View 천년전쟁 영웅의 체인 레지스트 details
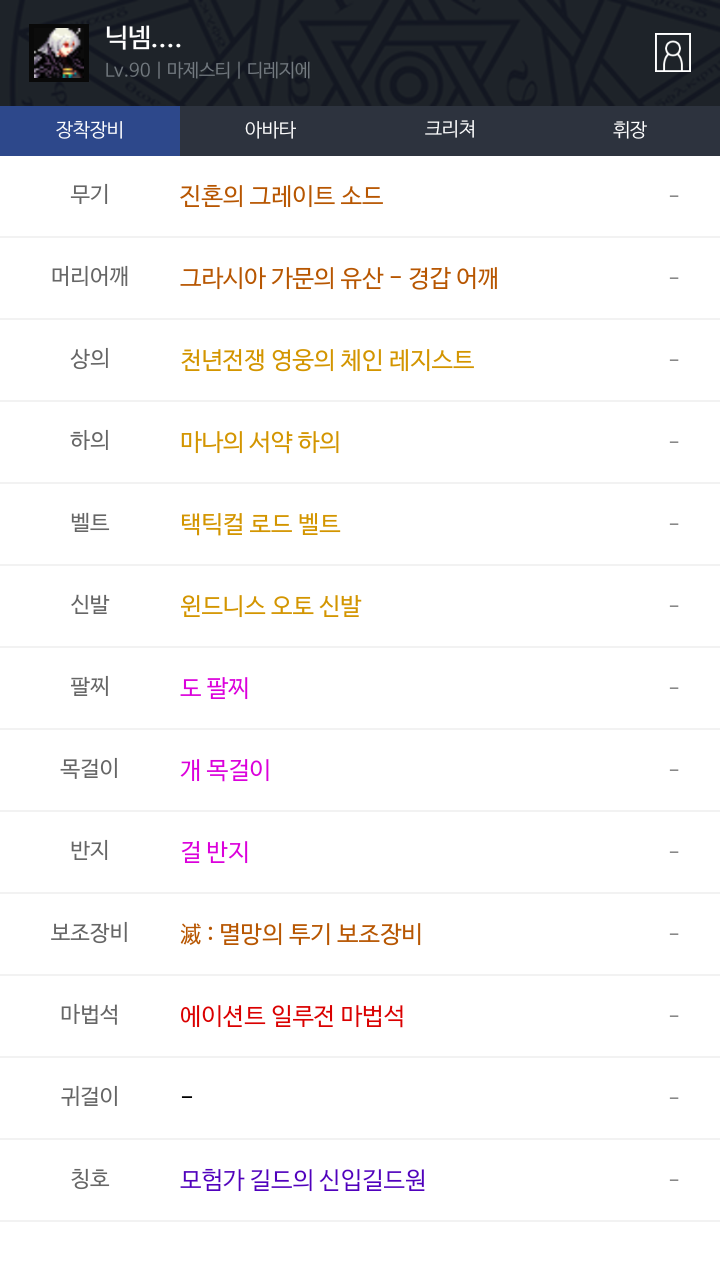Image resolution: width=720 pixels, height=1280 pixels. (x=327, y=360)
